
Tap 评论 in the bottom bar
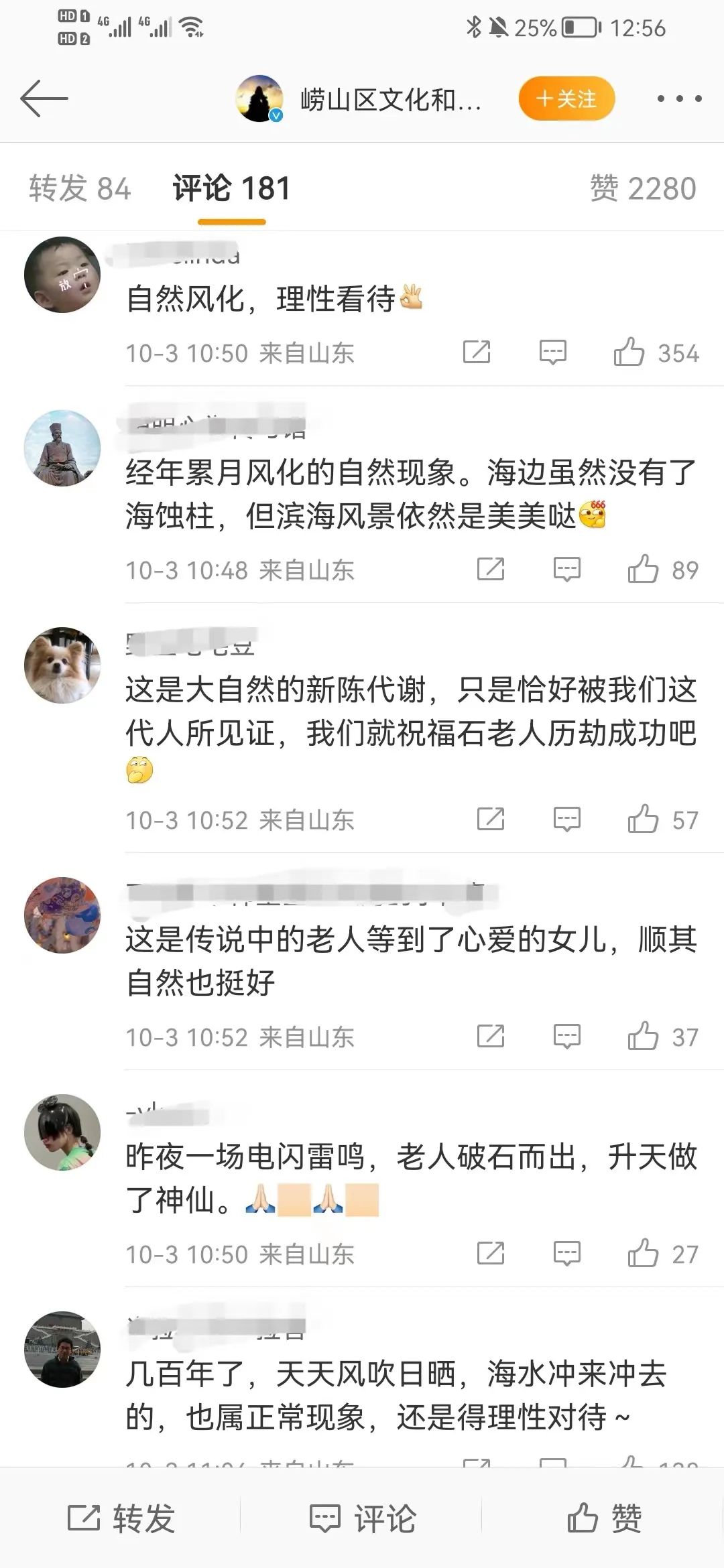pos(363,1518)
